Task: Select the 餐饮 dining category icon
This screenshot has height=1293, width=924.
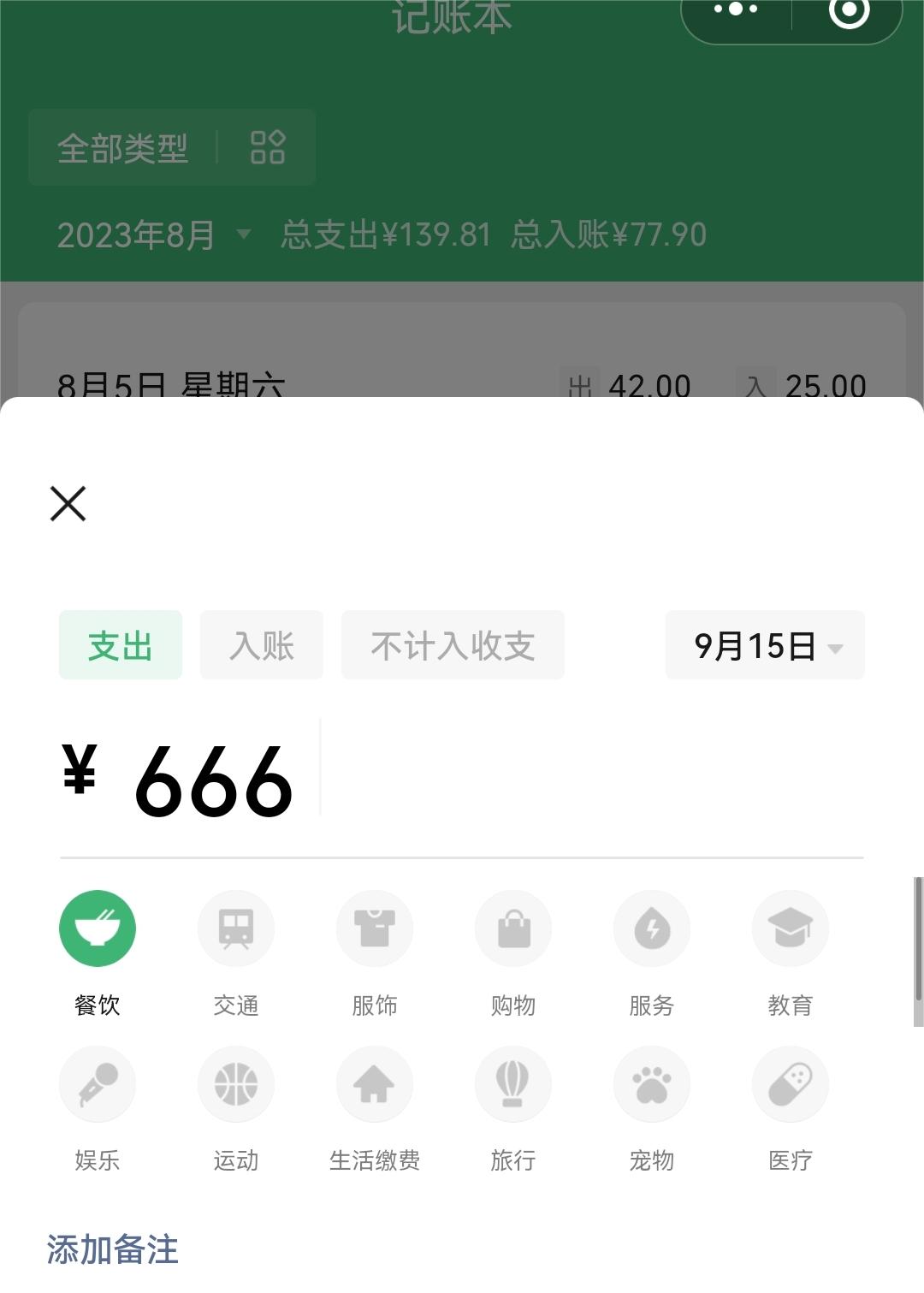Action: click(x=98, y=928)
